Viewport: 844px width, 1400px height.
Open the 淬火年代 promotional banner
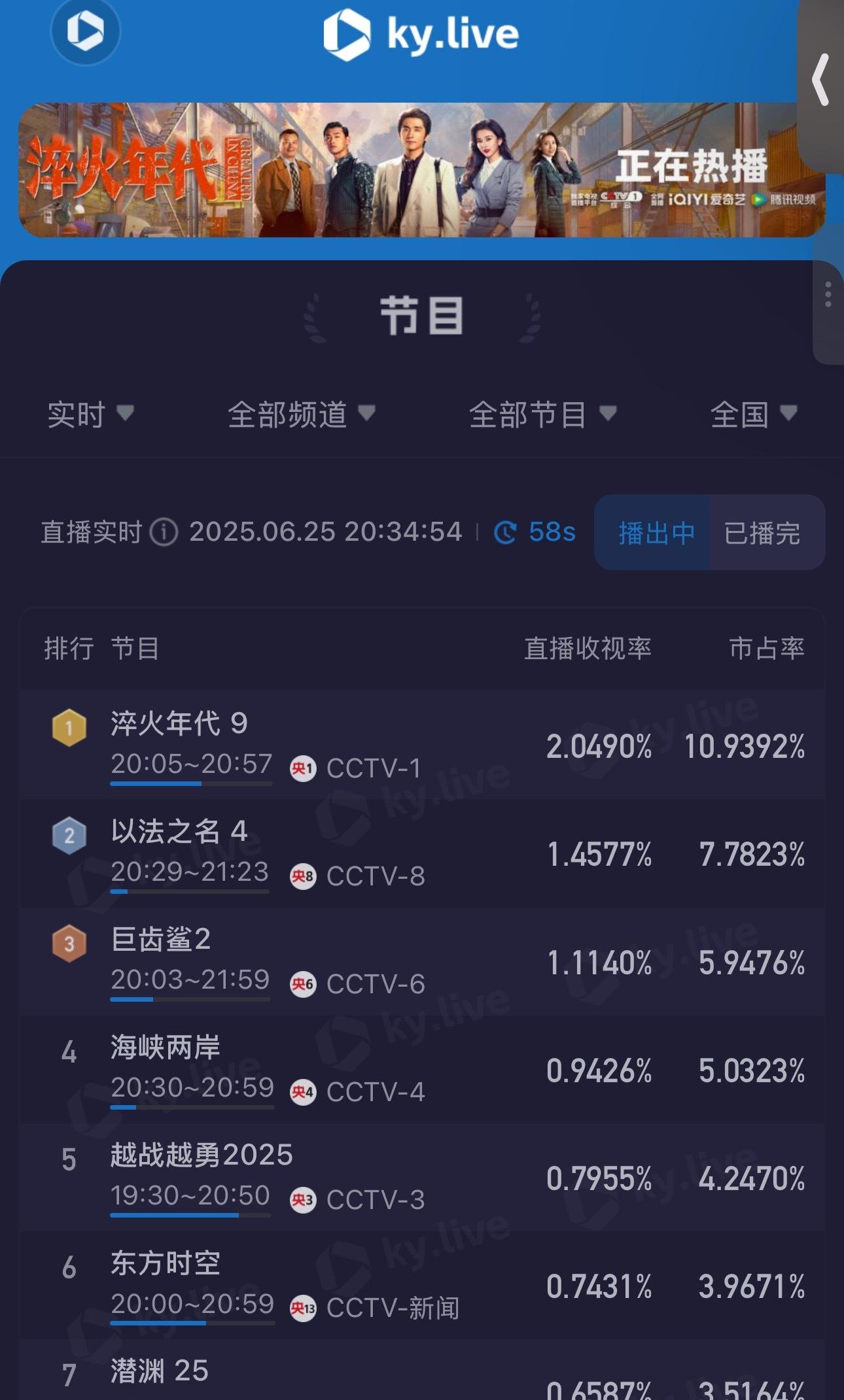tap(422, 170)
